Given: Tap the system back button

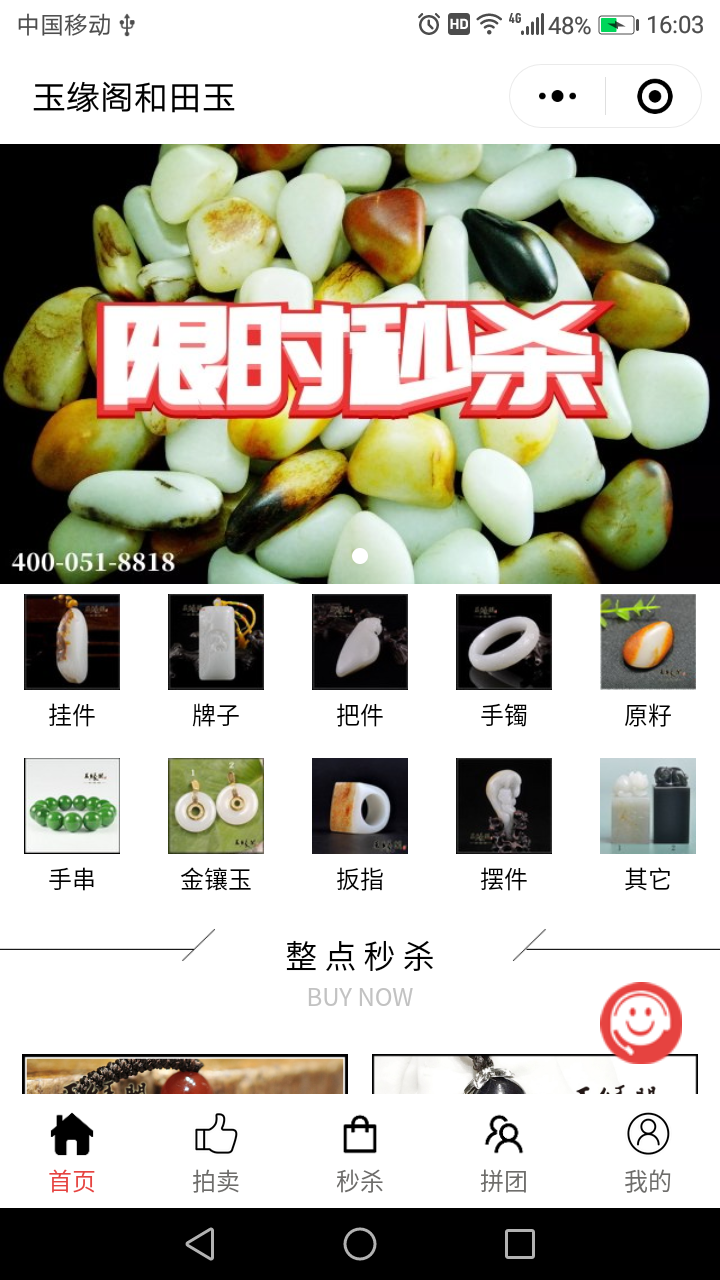Looking at the screenshot, I should pos(200,1244).
